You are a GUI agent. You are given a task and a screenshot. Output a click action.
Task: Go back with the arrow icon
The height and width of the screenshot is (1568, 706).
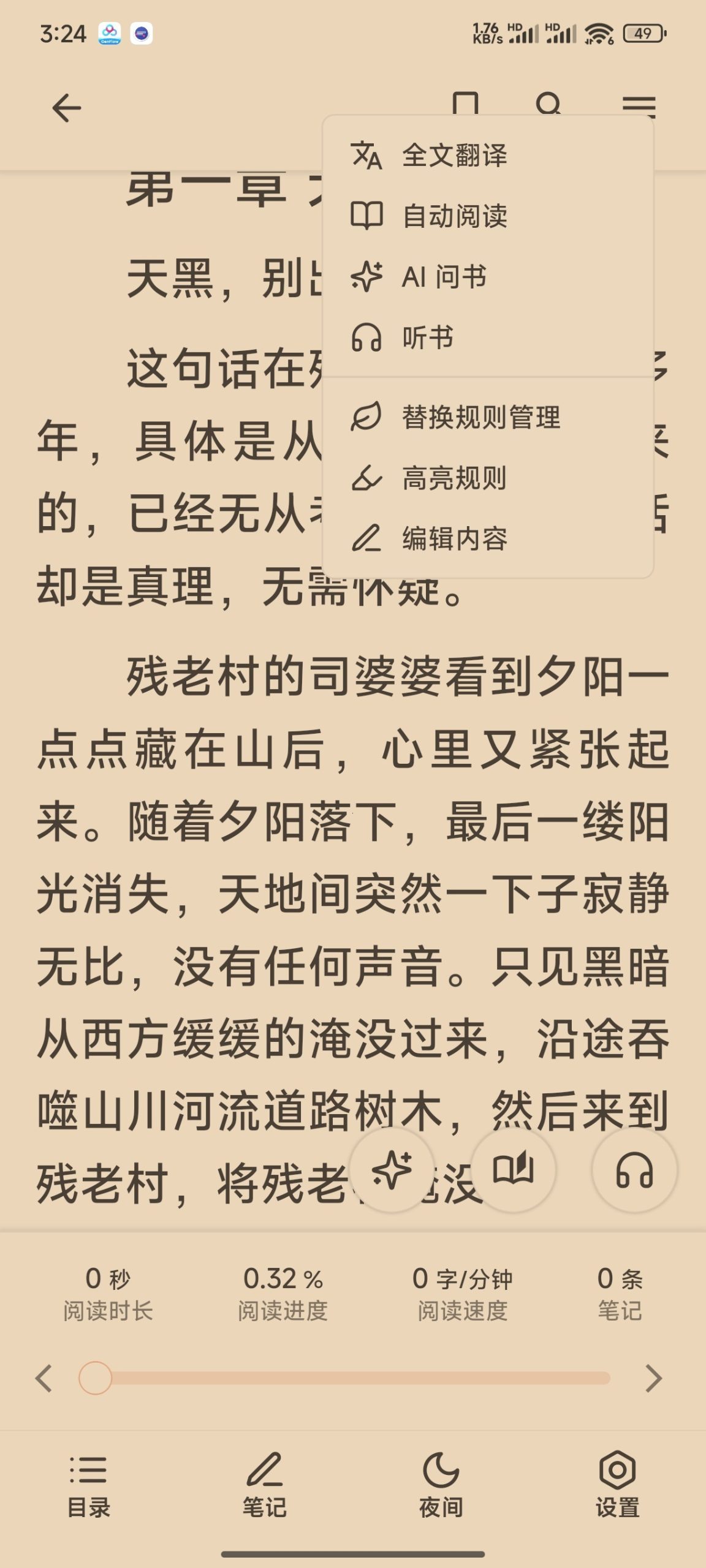67,108
